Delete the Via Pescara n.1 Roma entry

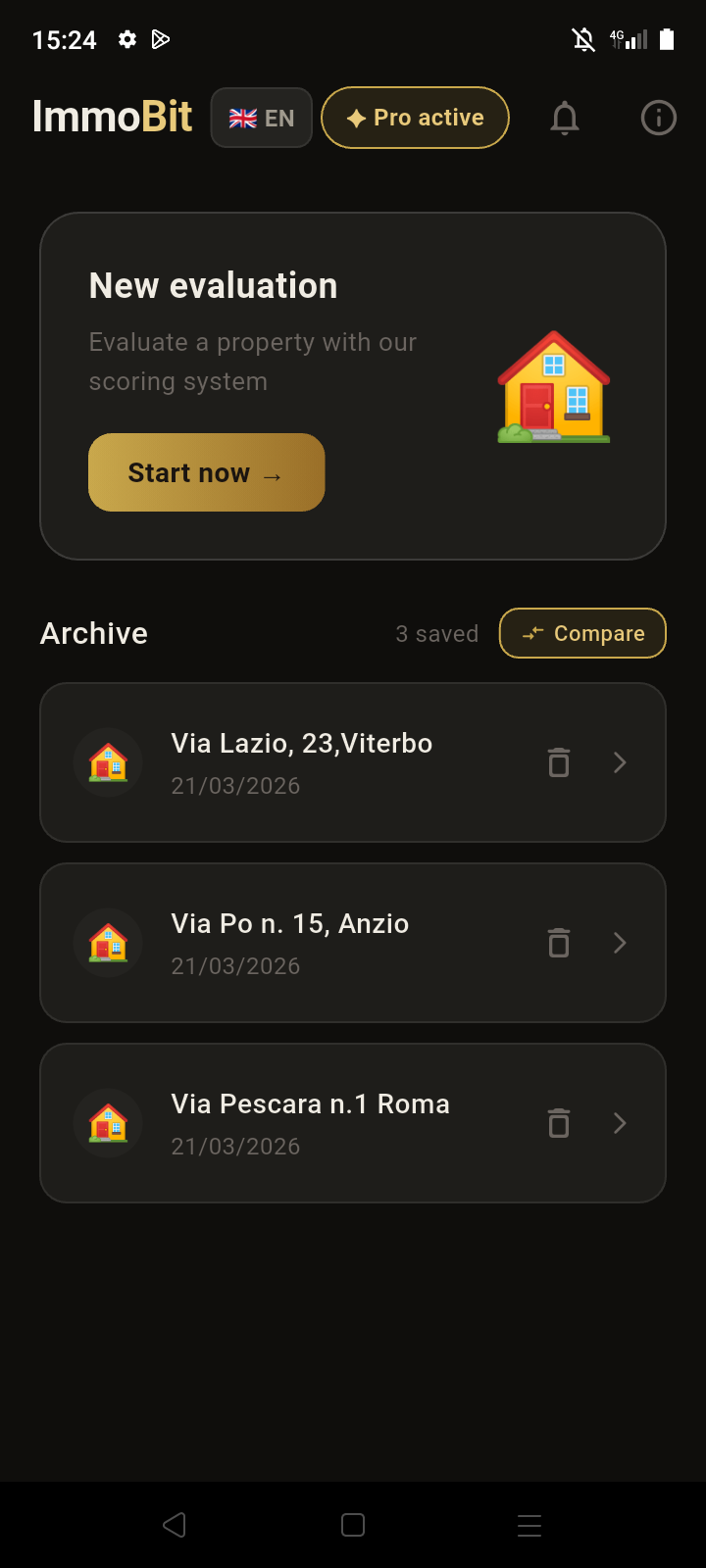coord(559,1123)
